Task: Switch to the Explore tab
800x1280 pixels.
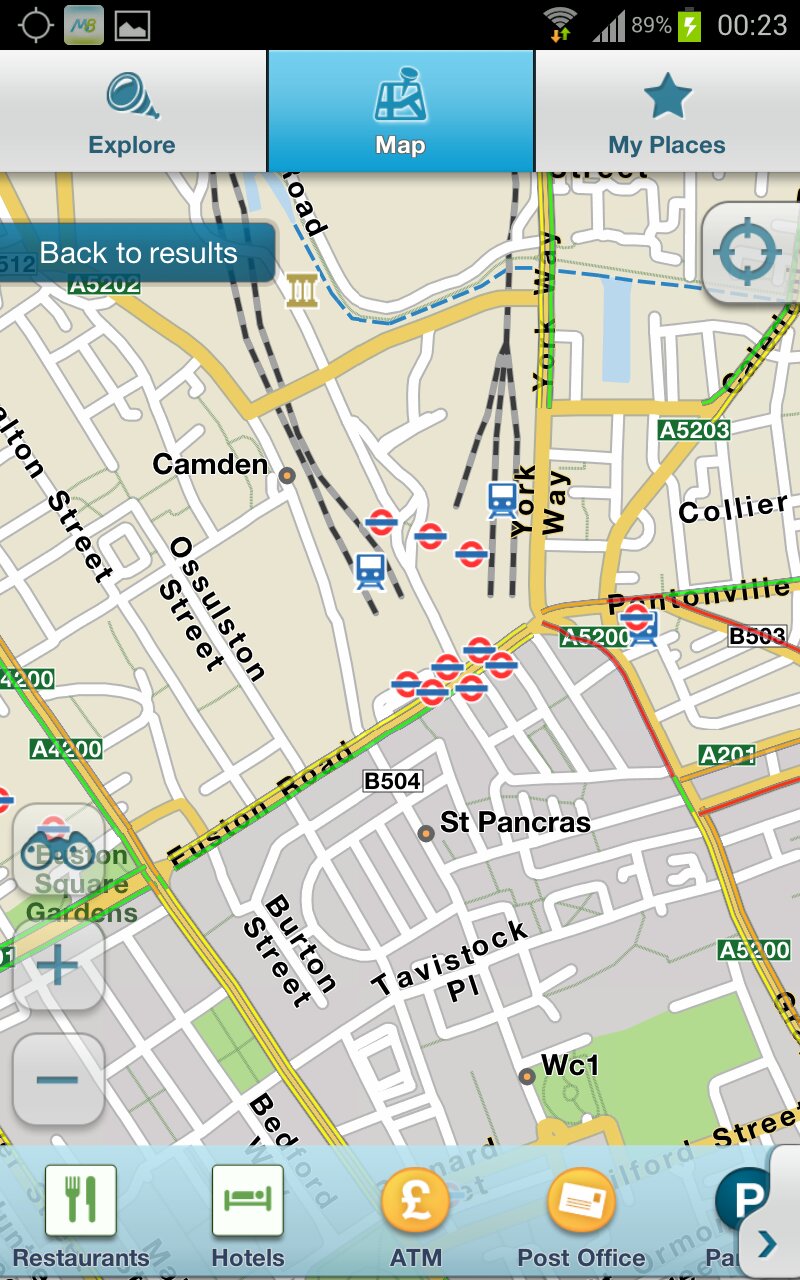Action: 132,111
